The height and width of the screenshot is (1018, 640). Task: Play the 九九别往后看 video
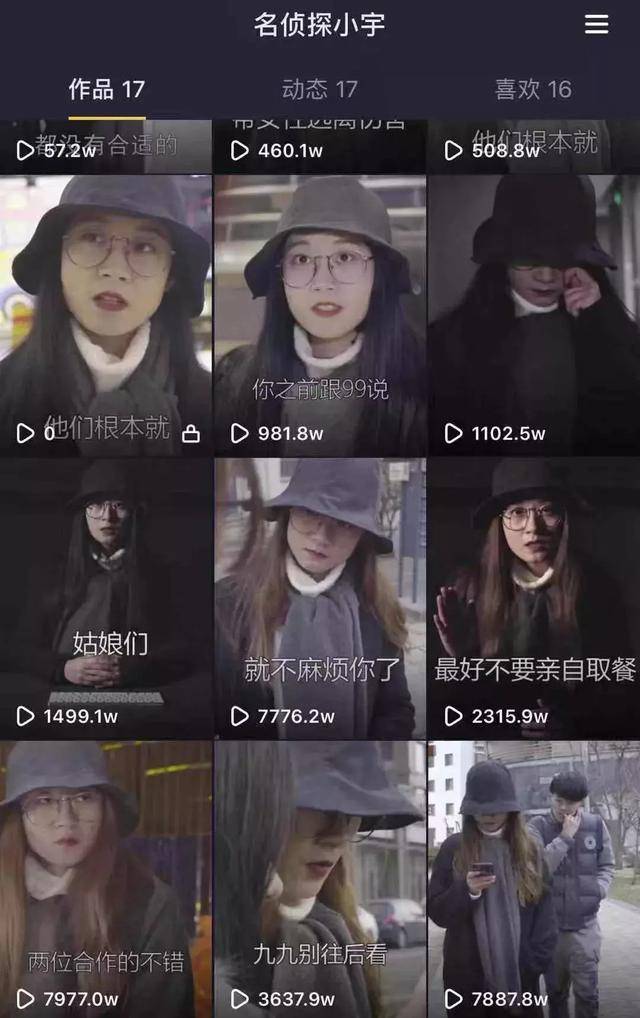click(319, 880)
